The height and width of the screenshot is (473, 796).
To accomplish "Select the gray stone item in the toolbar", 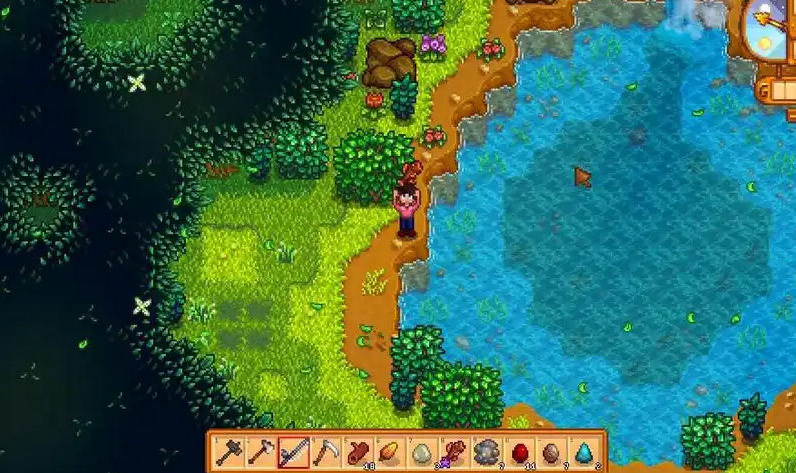I will 486,453.
